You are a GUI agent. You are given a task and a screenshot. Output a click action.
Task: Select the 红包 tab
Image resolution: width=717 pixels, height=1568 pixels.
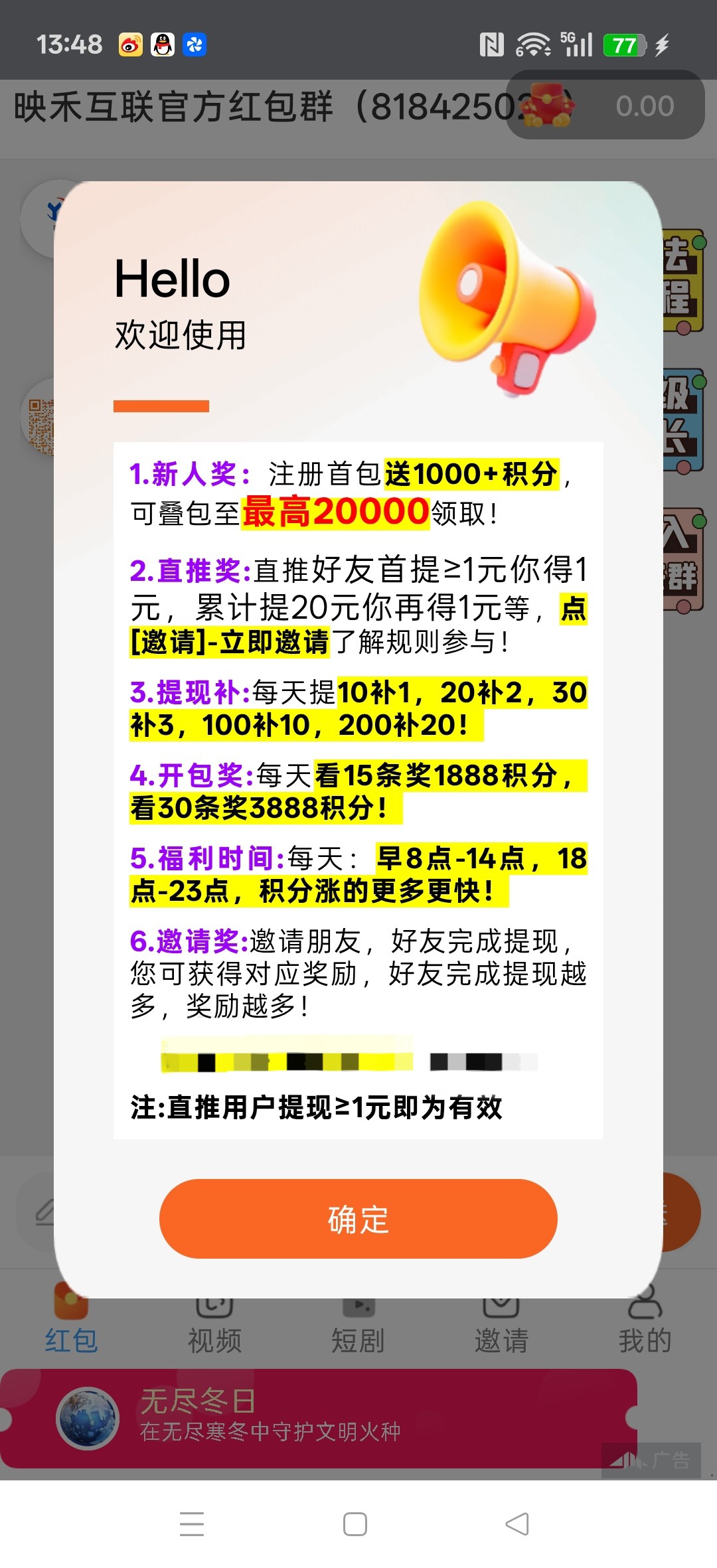(71, 1322)
